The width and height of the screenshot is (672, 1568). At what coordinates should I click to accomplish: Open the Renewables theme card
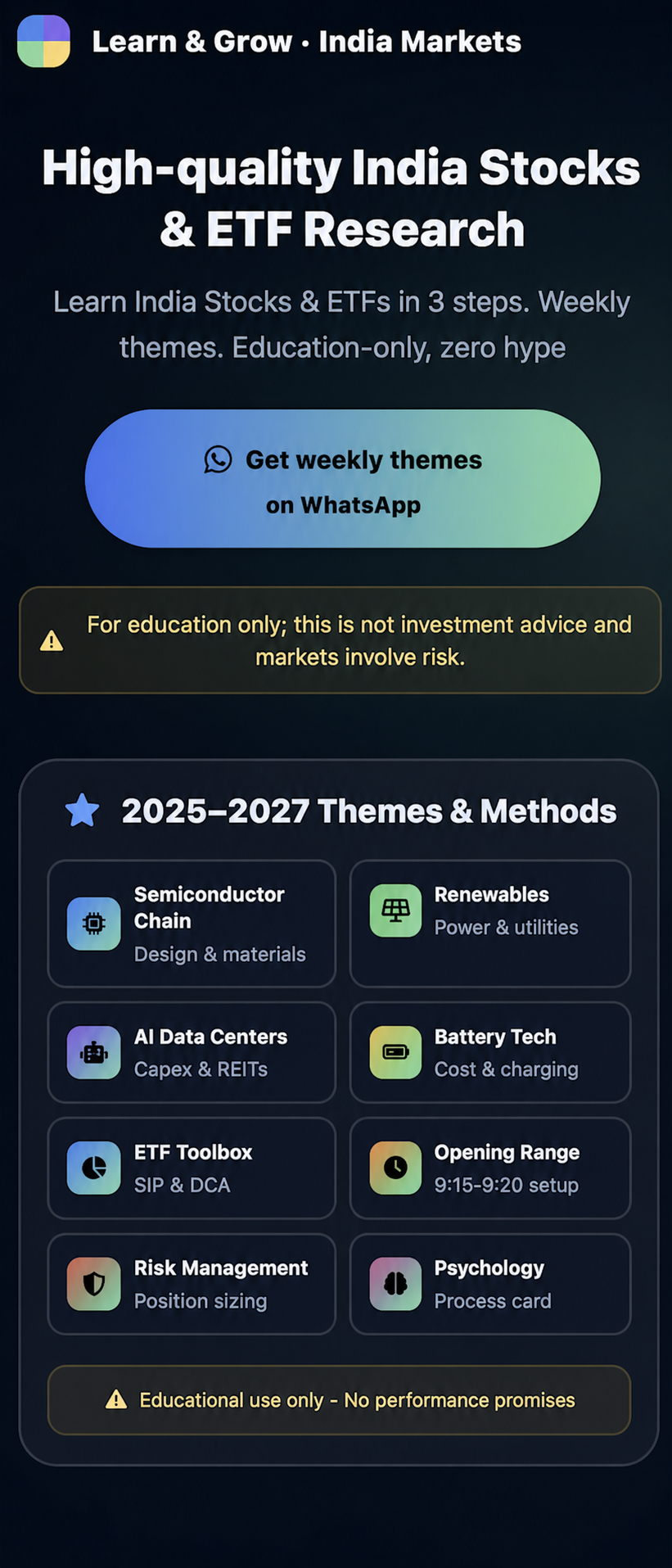click(x=490, y=924)
